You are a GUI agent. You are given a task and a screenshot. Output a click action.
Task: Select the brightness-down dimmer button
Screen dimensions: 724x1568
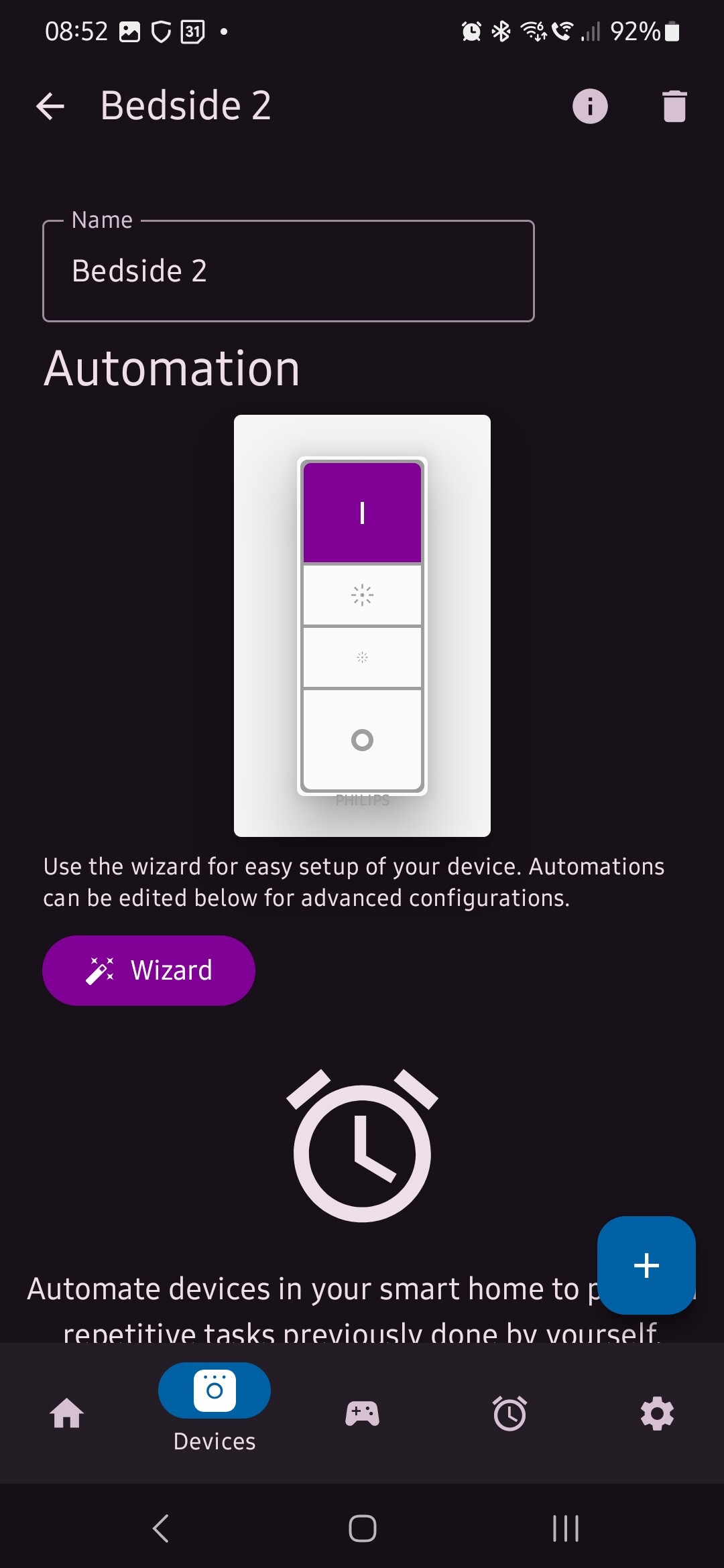pyautogui.click(x=362, y=657)
